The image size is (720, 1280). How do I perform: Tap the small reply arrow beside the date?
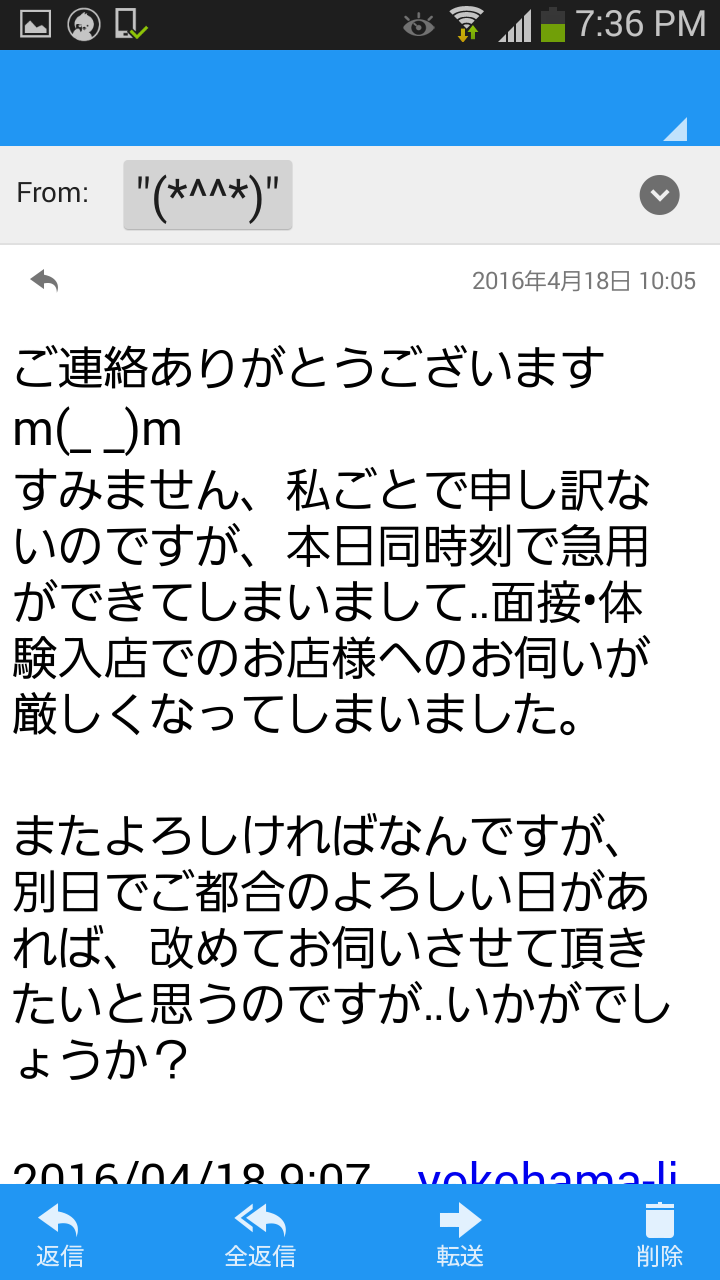coord(44,281)
